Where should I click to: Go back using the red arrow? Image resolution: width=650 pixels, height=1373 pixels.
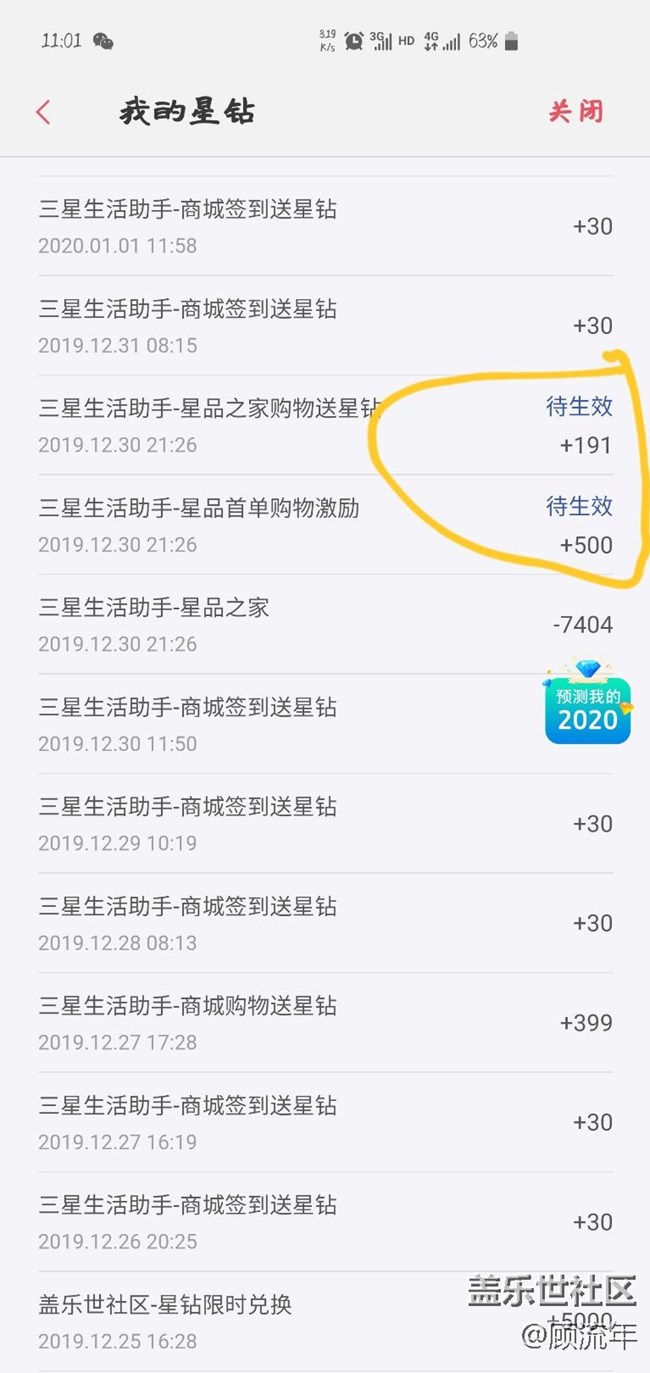click(43, 111)
